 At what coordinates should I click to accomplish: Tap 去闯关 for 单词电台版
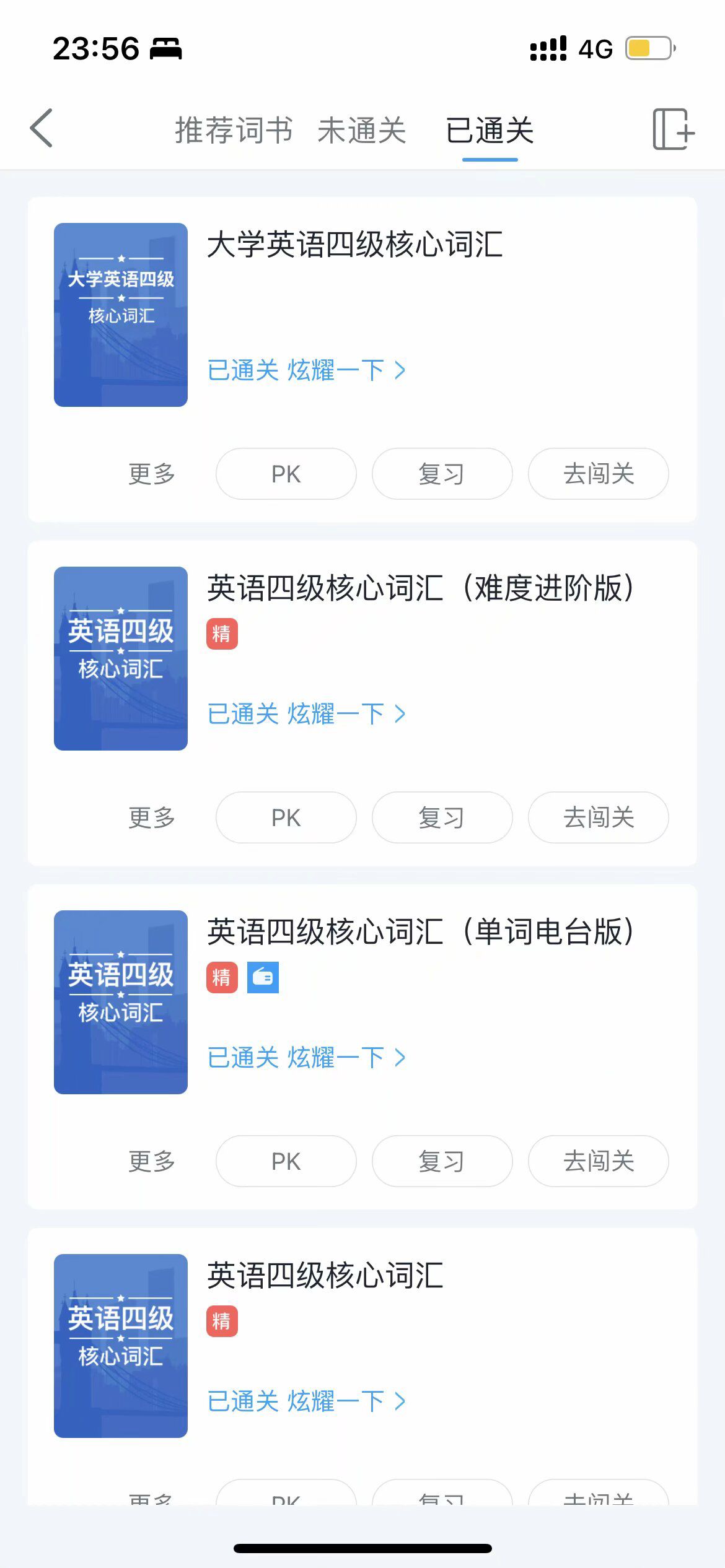pyautogui.click(x=598, y=1161)
